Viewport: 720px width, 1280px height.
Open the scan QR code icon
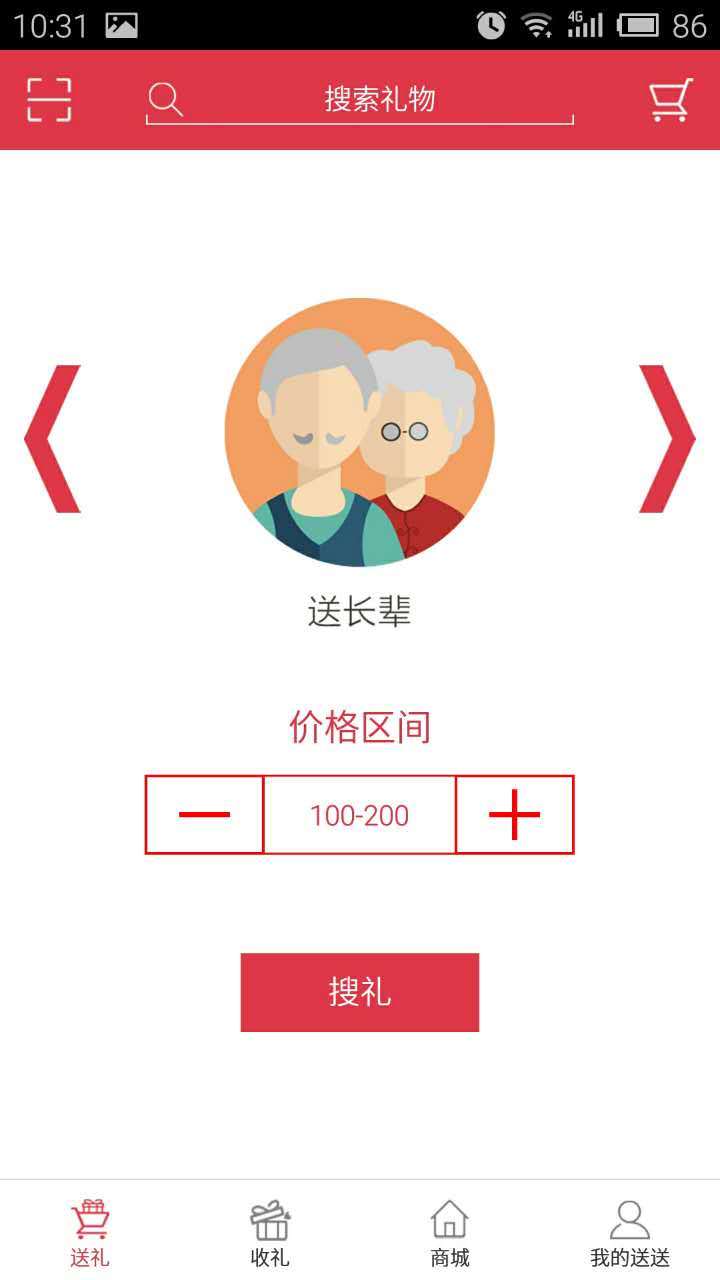pos(49,99)
